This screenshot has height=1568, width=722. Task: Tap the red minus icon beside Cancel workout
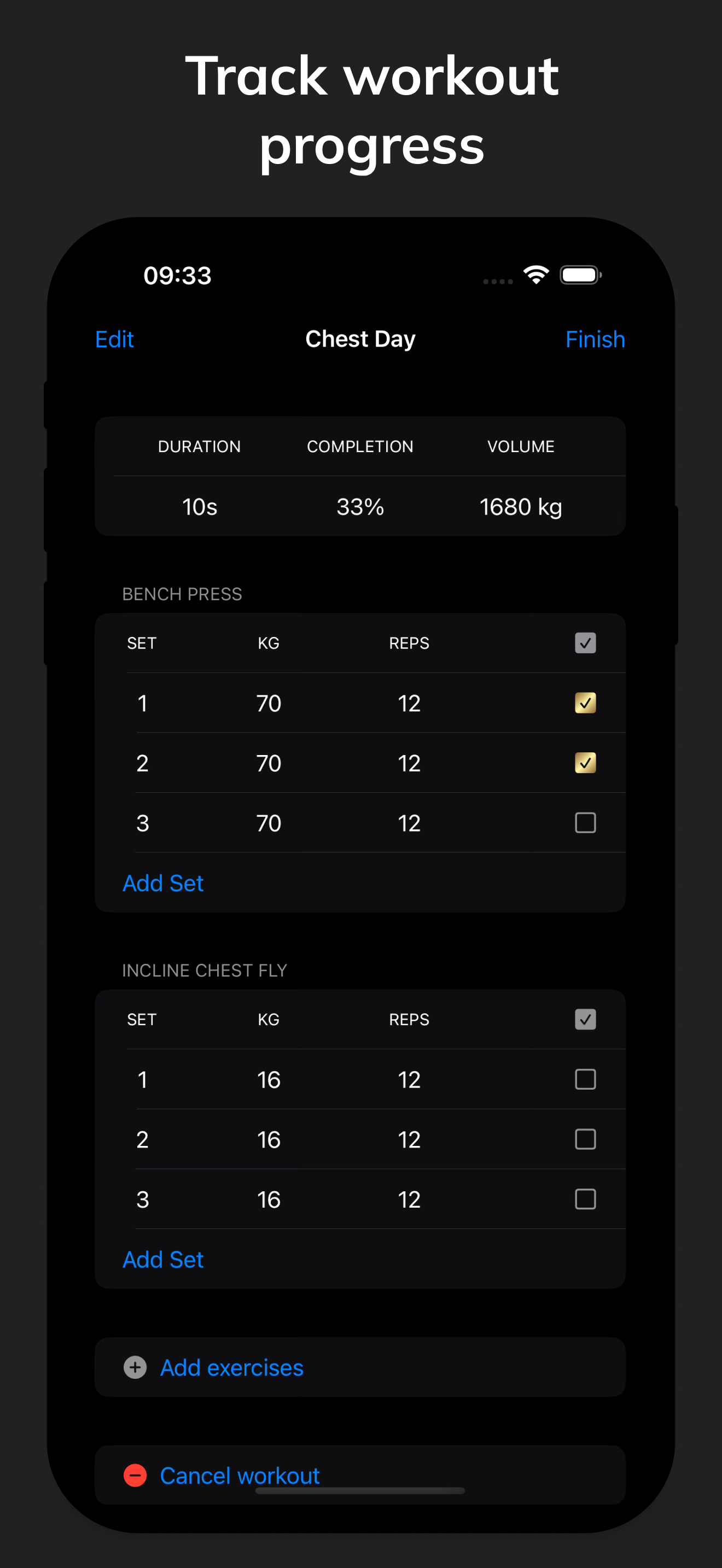(x=135, y=1476)
